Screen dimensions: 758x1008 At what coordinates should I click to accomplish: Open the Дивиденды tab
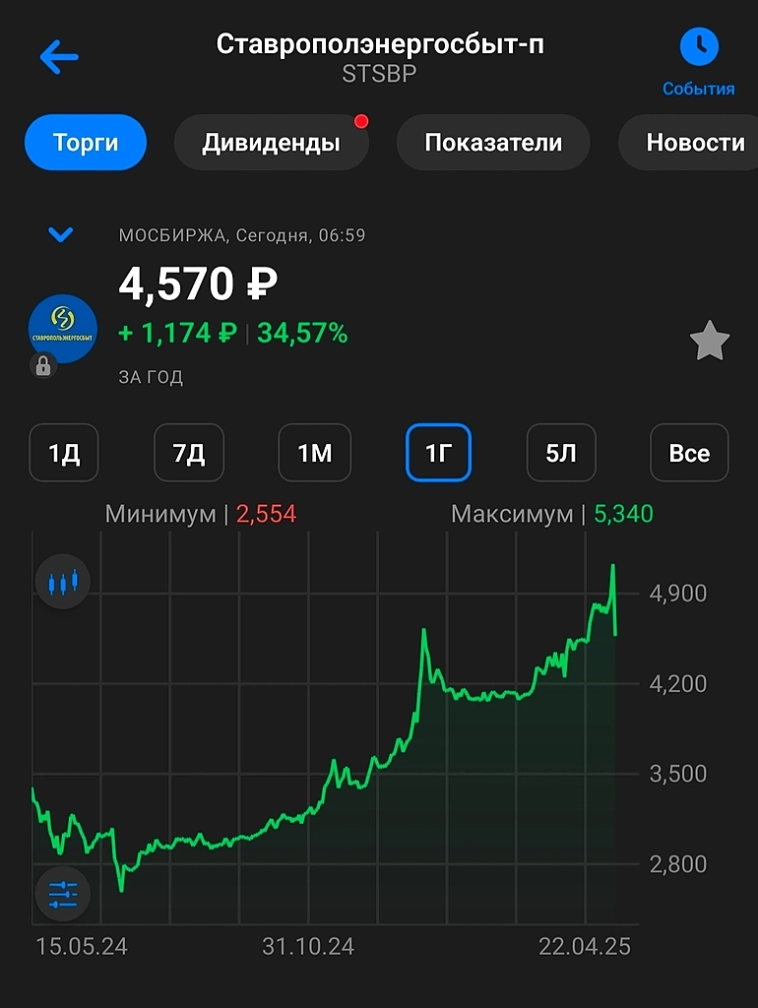(x=271, y=143)
